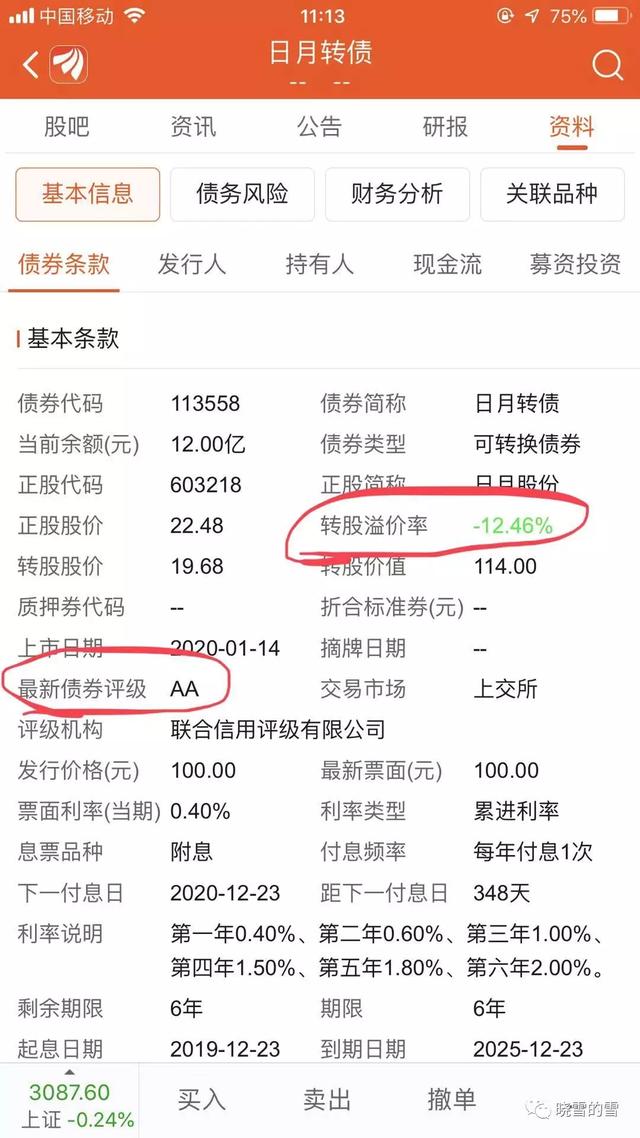Open the search magnifier icon

607,66
